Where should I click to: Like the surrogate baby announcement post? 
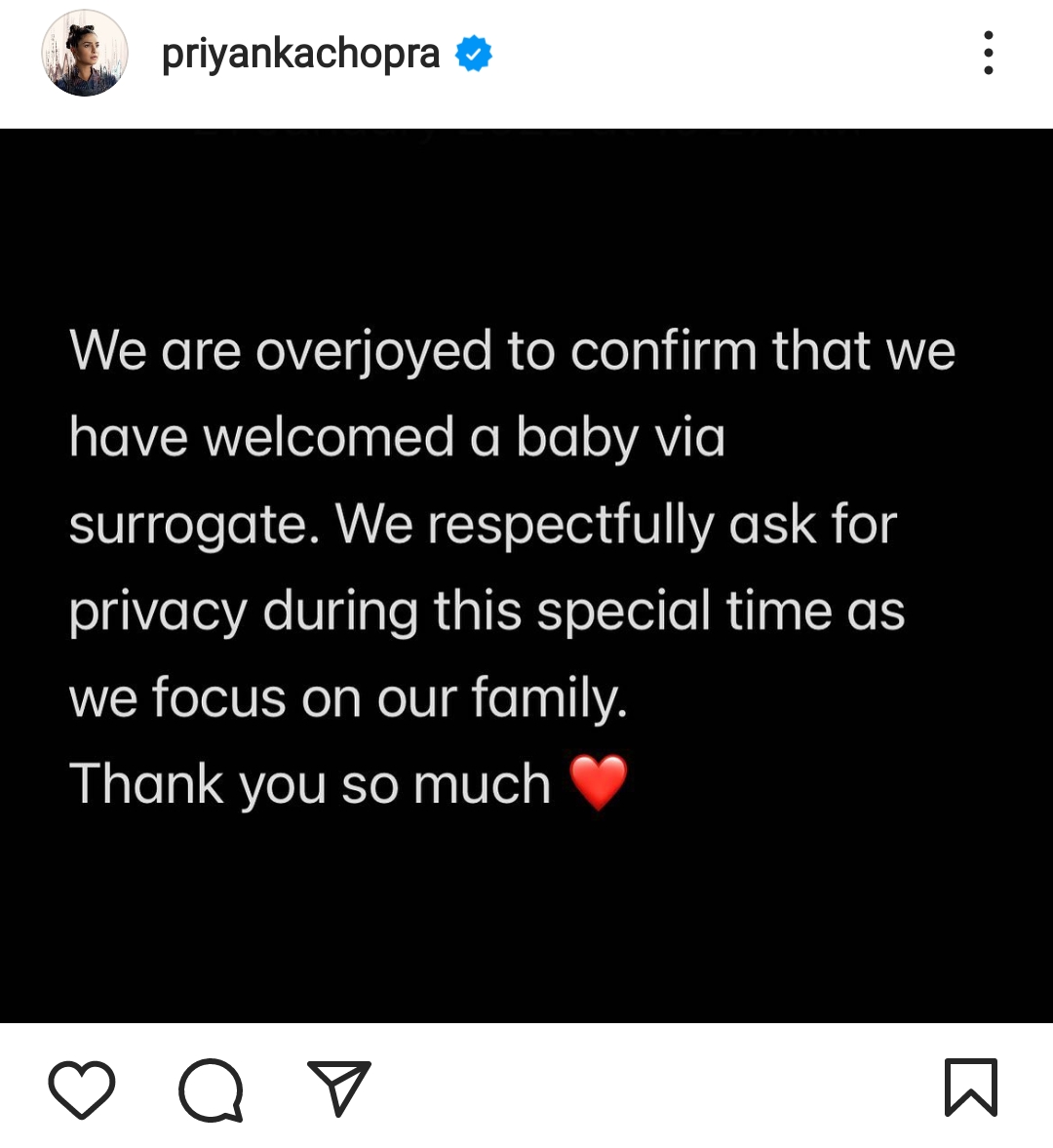tap(82, 1089)
